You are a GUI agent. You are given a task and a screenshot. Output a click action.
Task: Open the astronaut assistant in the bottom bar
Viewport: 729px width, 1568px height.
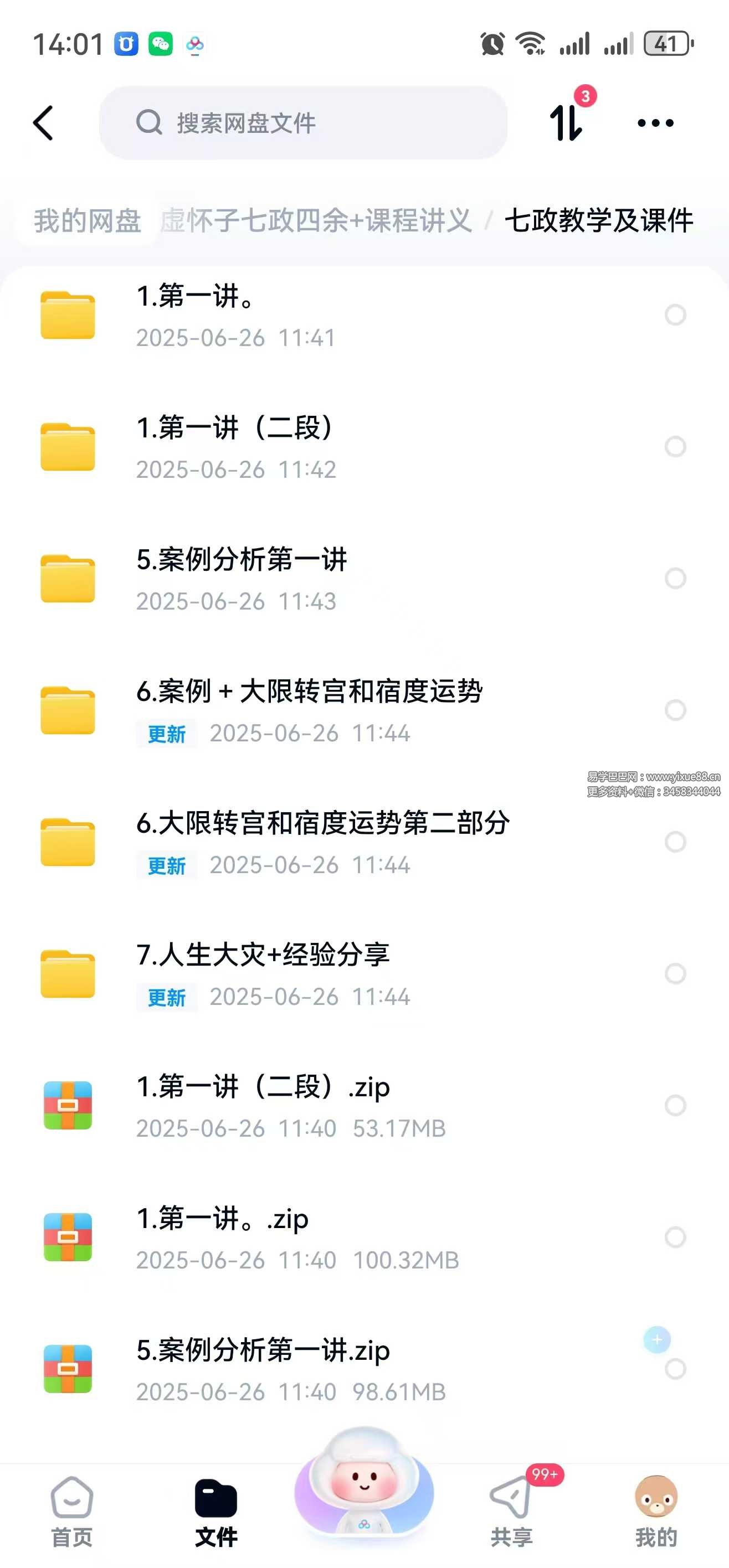click(364, 1482)
